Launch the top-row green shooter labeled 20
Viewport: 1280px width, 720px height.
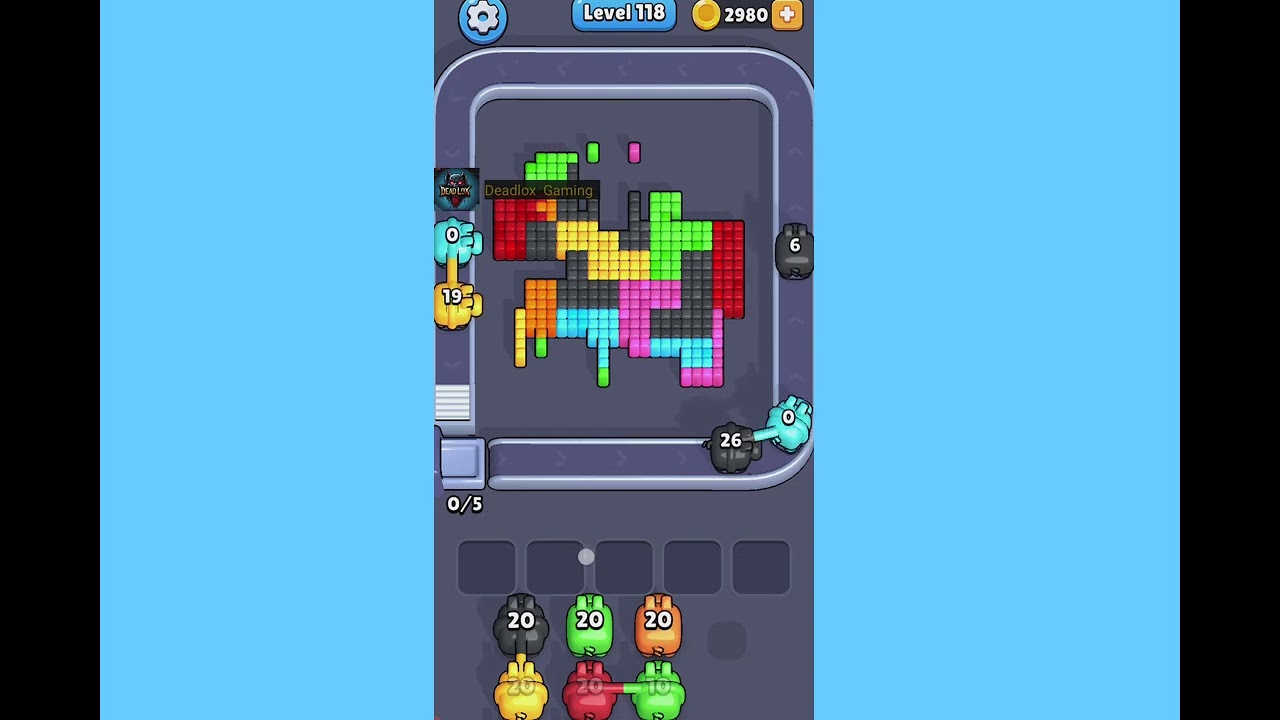point(589,624)
